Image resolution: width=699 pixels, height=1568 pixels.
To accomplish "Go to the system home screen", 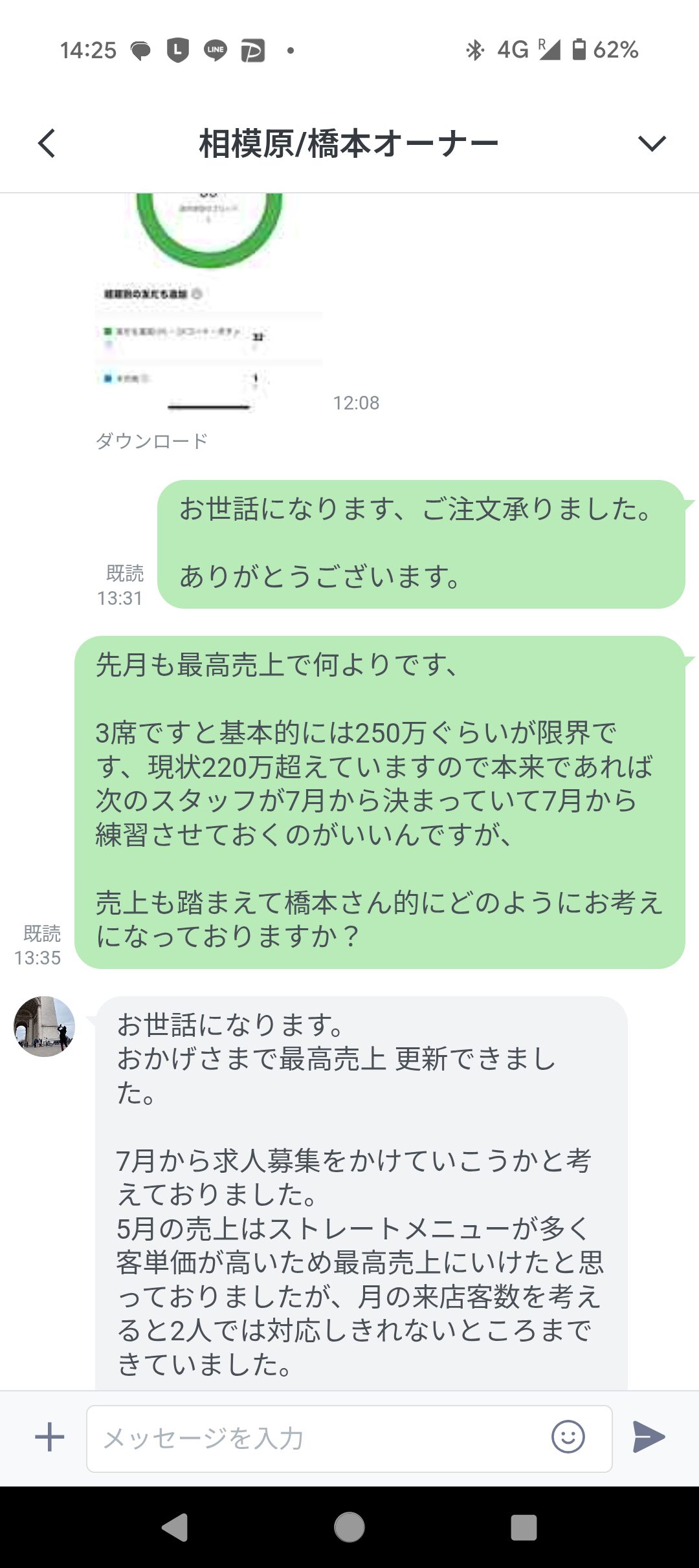I will pyautogui.click(x=349, y=1528).
